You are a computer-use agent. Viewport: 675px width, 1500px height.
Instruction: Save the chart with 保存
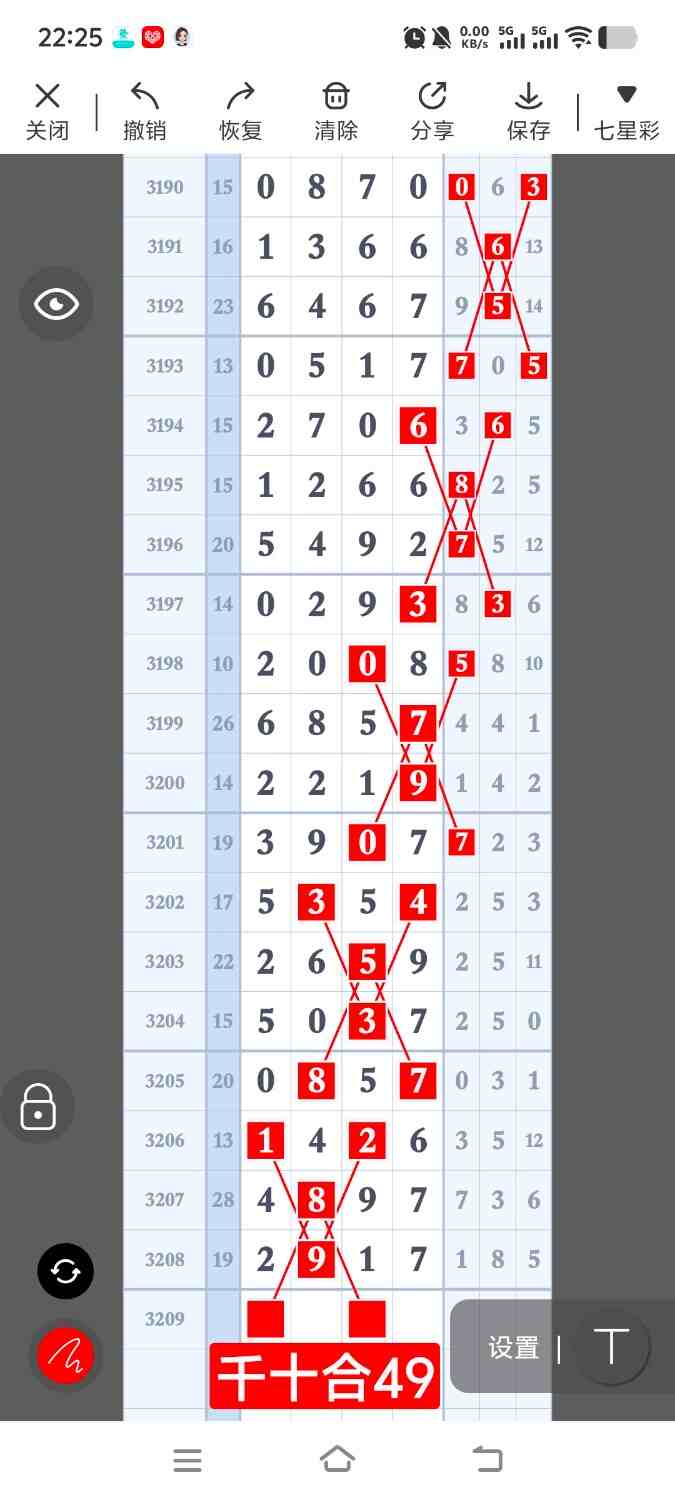click(528, 111)
